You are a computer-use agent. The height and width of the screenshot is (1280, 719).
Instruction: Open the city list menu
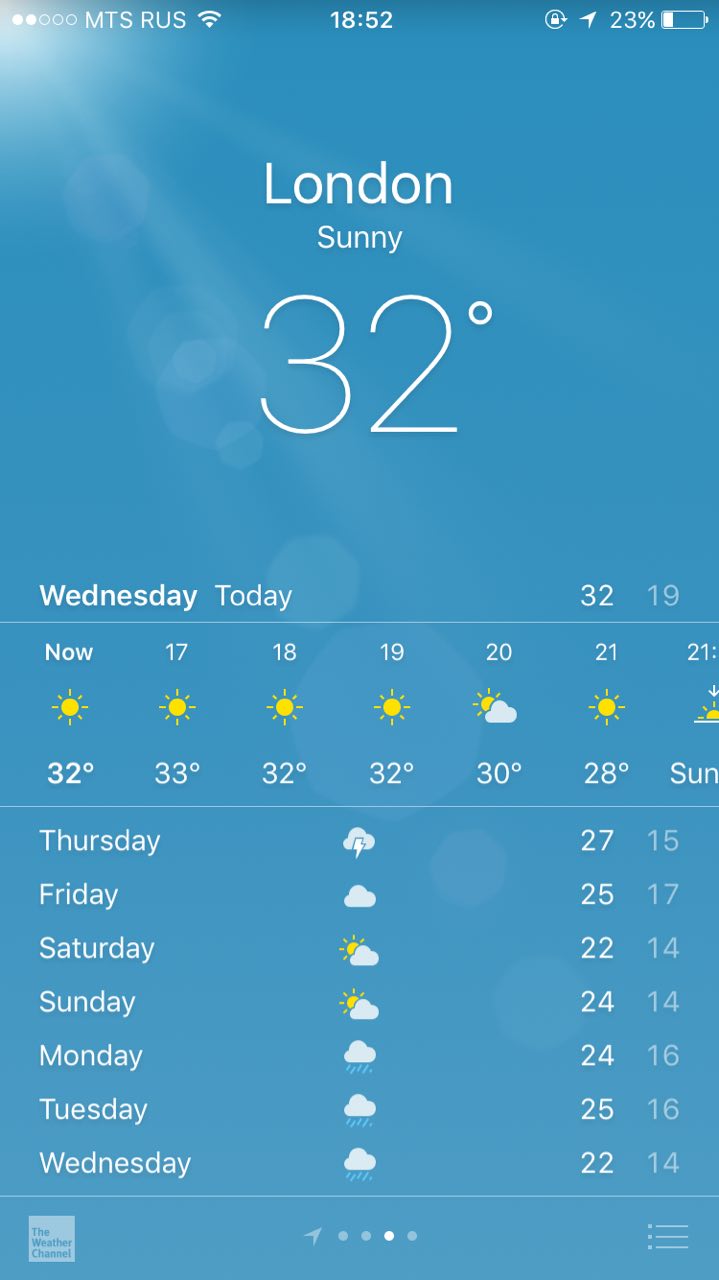[668, 1236]
